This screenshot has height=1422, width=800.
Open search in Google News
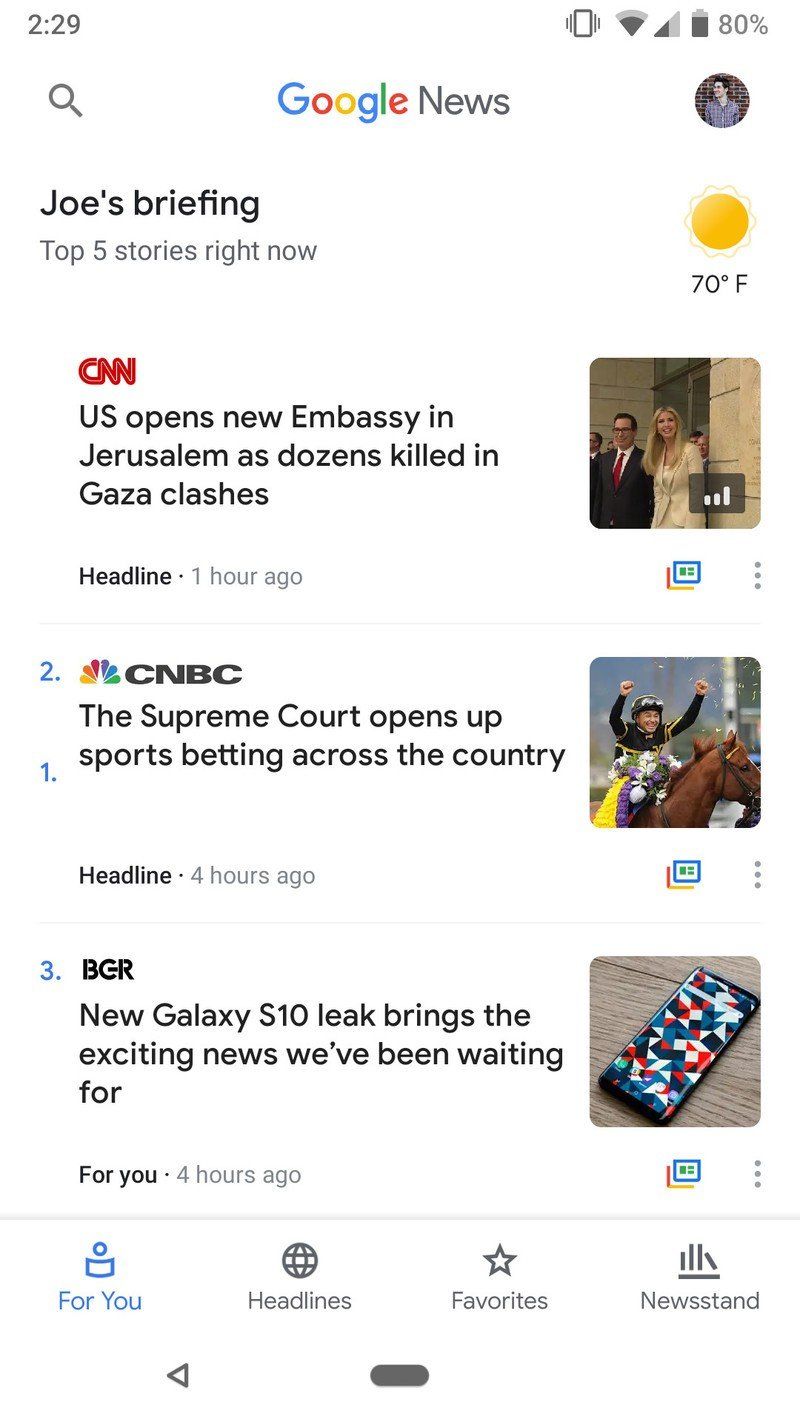coord(65,100)
